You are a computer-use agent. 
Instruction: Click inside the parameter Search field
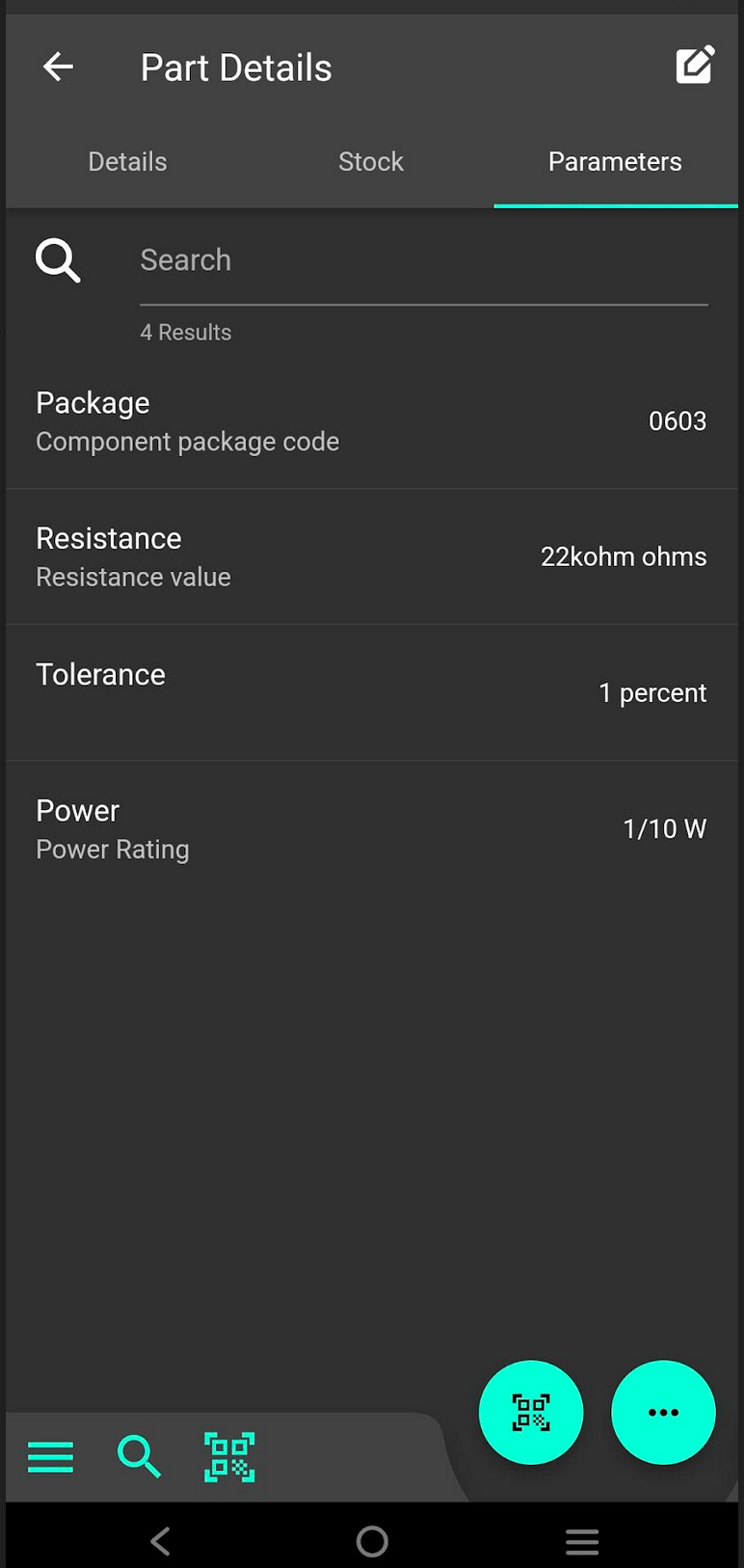pyautogui.click(x=385, y=260)
